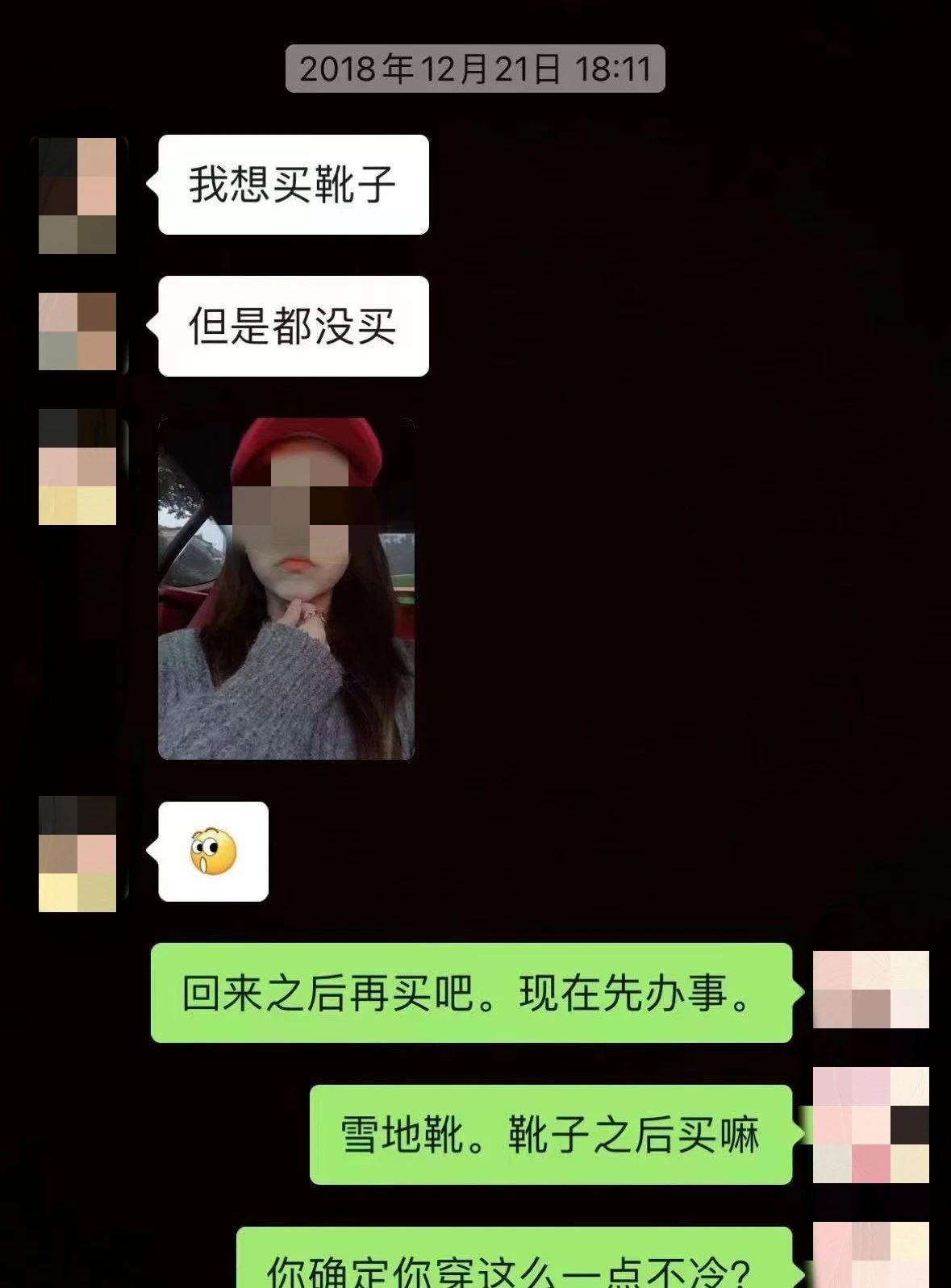Tap avatar beside "雪地靴。靴子之后买嘛" message
Image resolution: width=951 pixels, height=1288 pixels.
(x=870, y=1125)
